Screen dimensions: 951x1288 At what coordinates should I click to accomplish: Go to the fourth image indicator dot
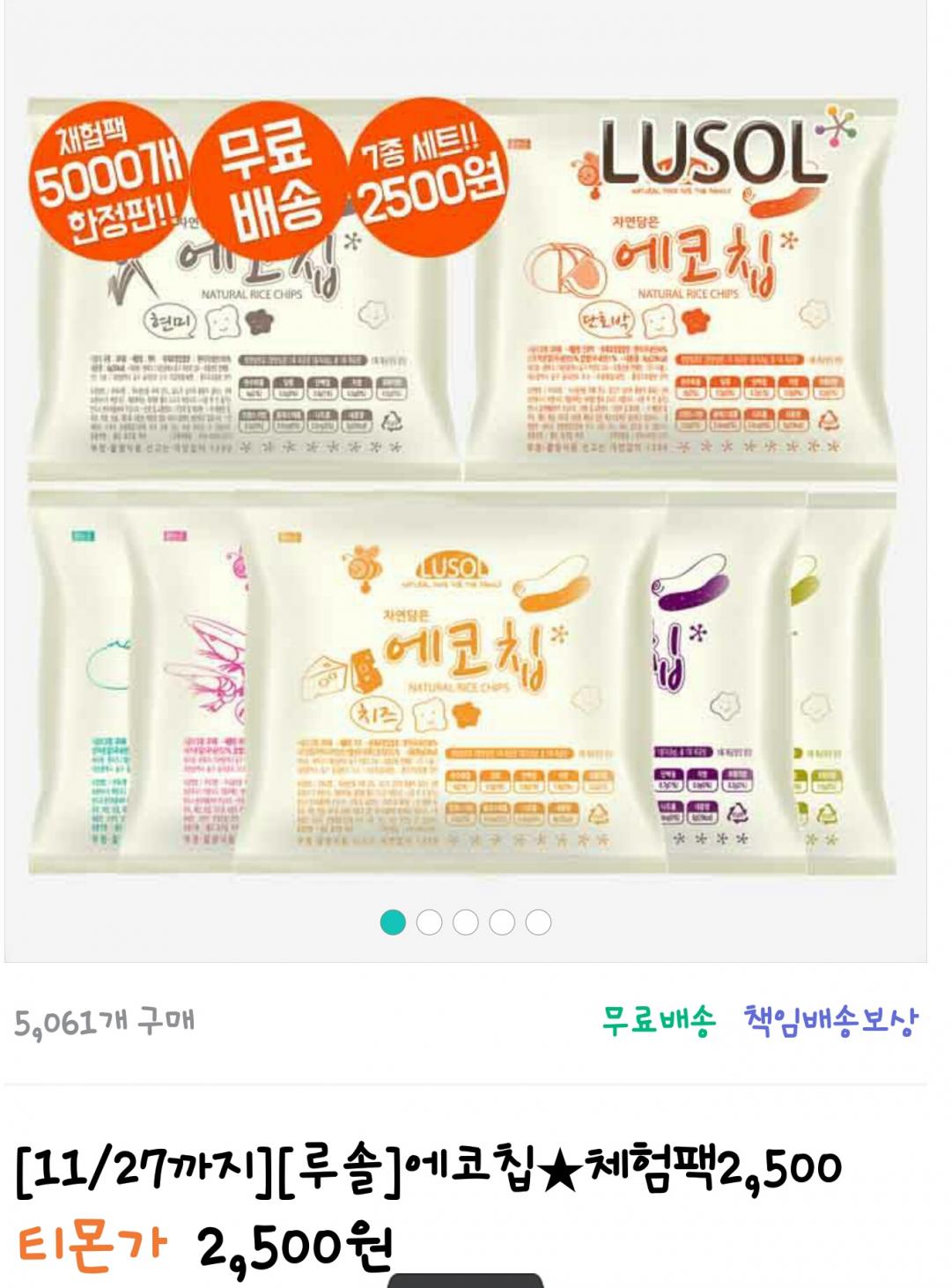pos(502,922)
